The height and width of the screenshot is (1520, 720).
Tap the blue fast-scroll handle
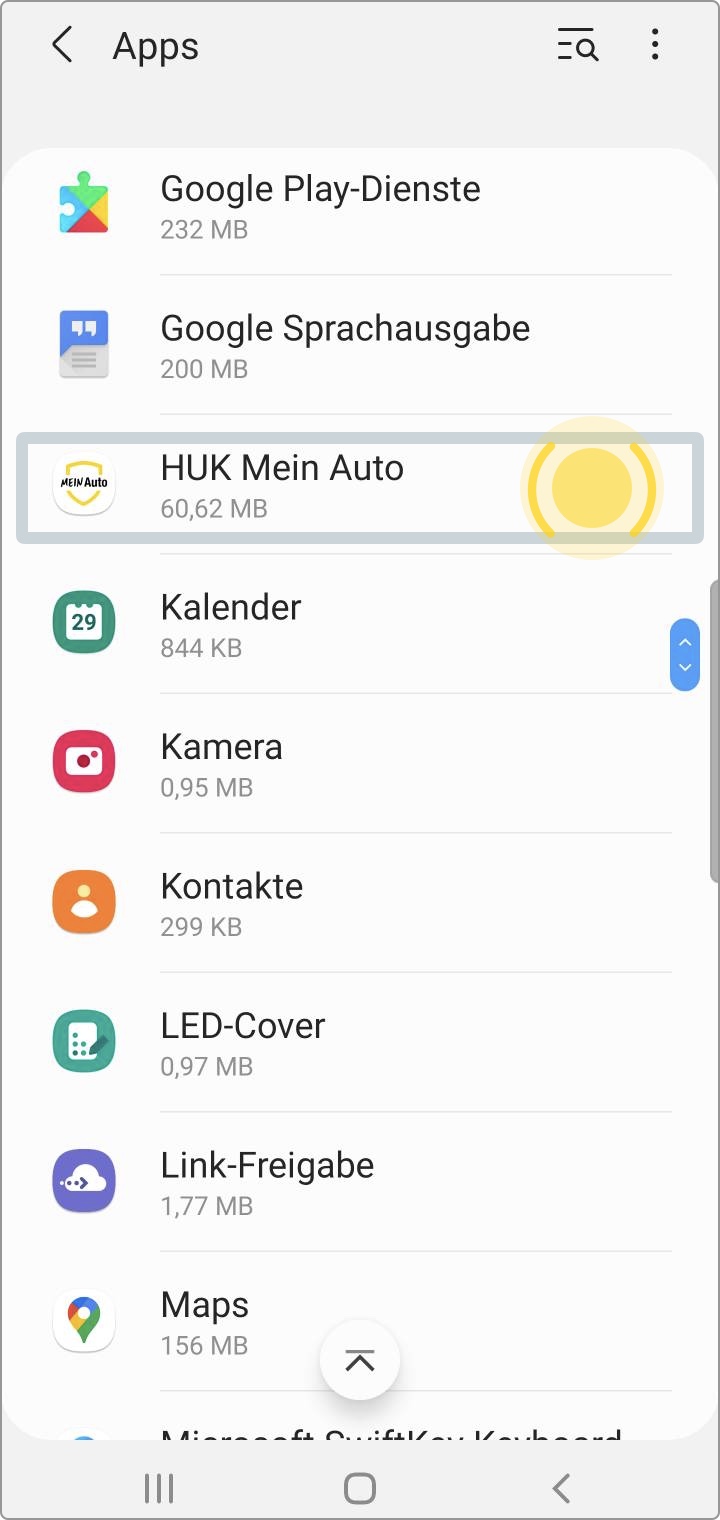pos(685,654)
